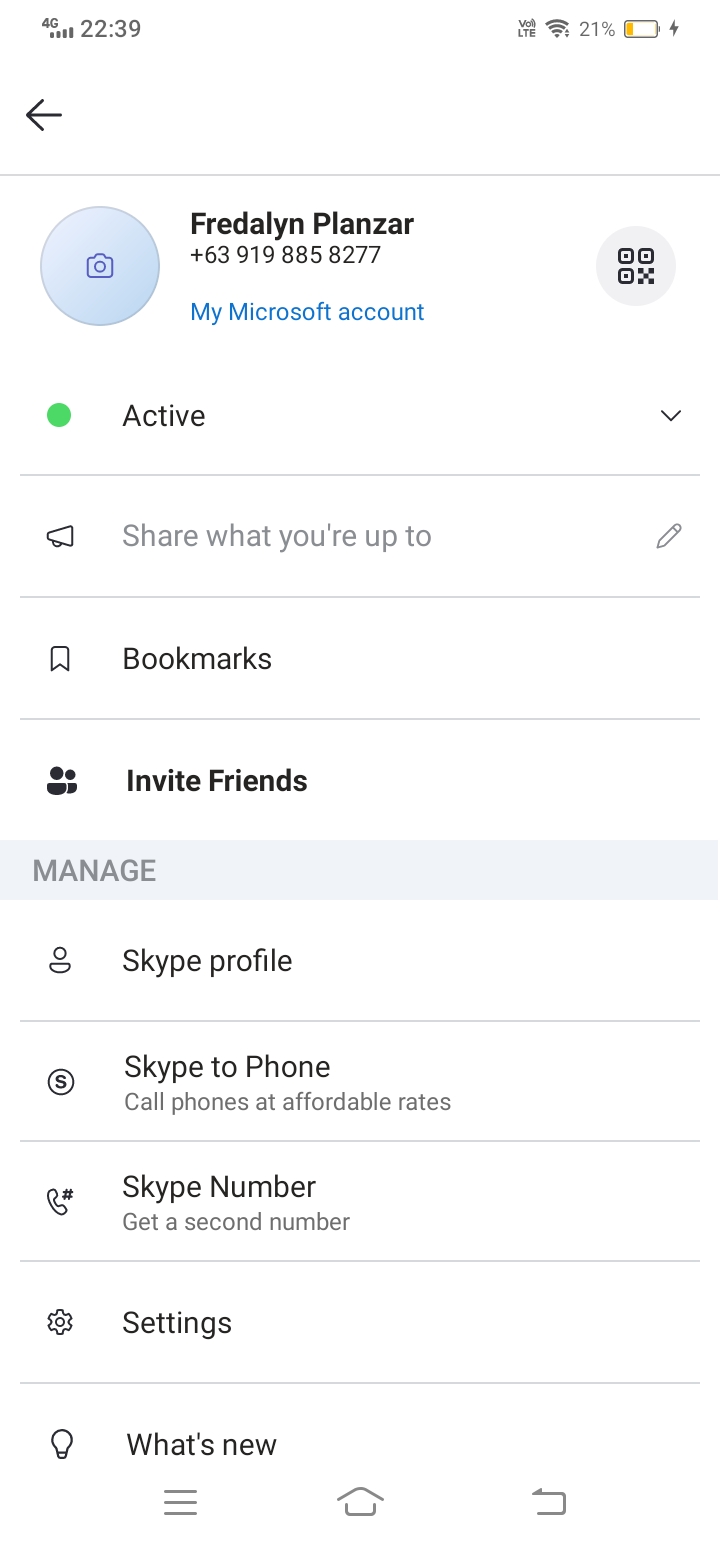Open My Microsoft account link

coord(307,312)
